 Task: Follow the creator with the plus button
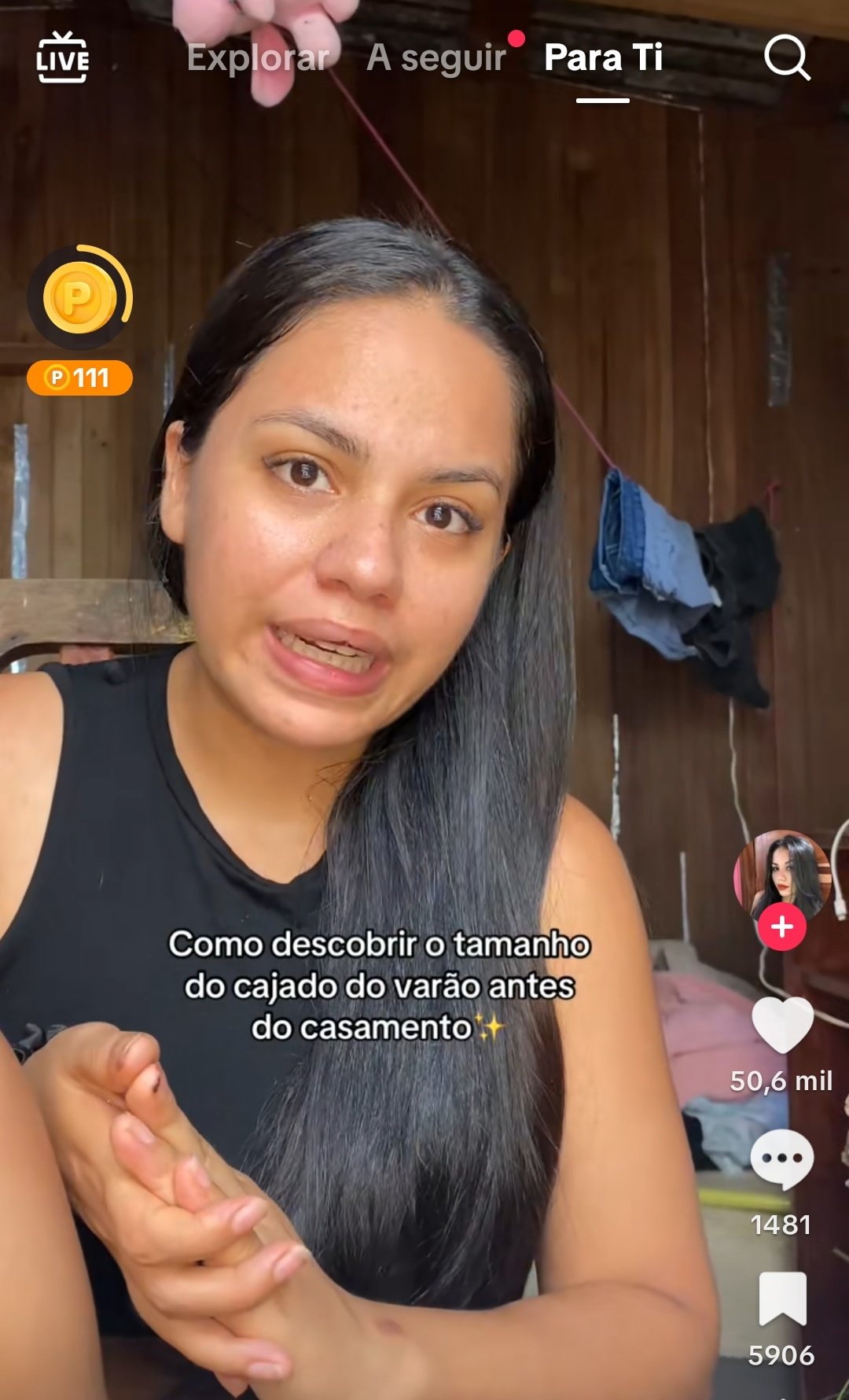pos(781,927)
